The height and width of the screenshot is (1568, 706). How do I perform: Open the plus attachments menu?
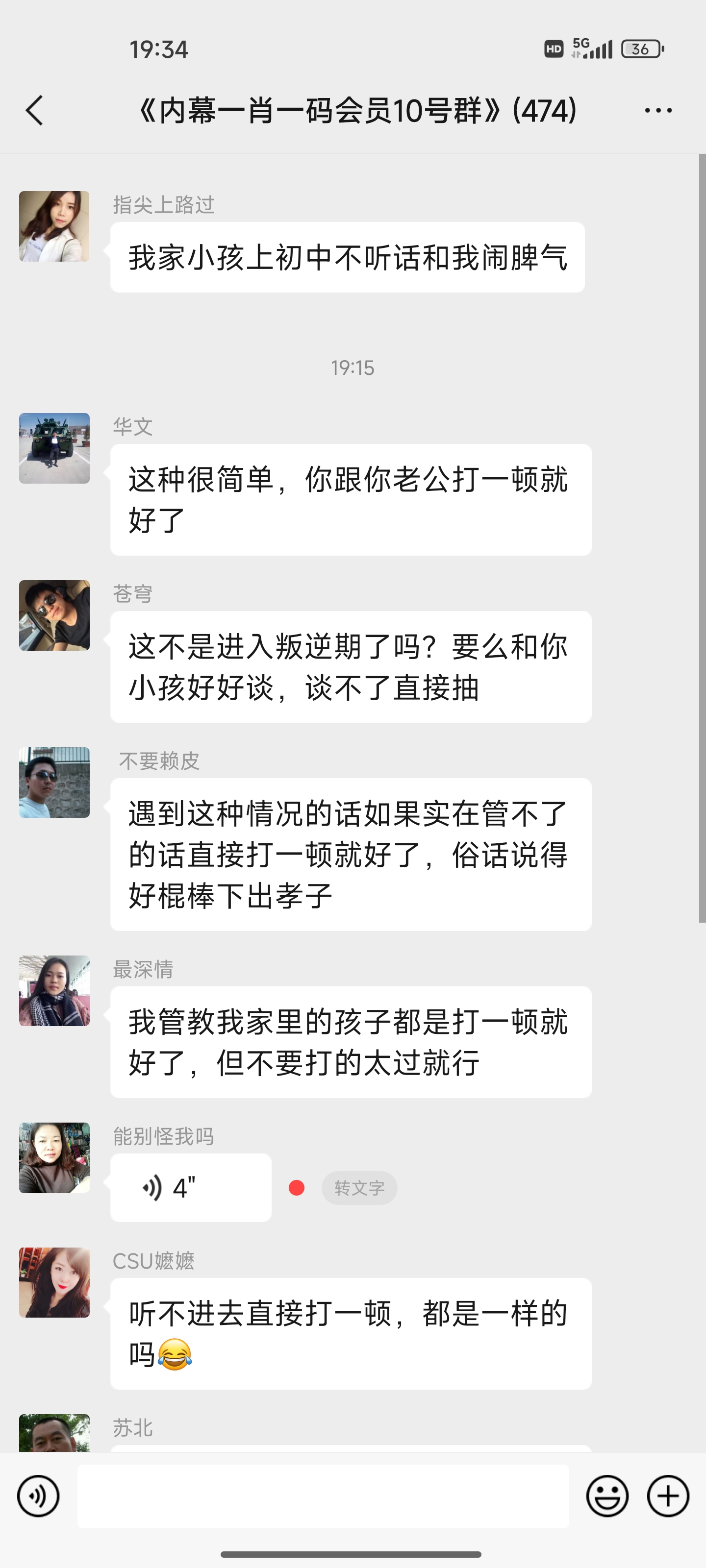(x=668, y=1496)
